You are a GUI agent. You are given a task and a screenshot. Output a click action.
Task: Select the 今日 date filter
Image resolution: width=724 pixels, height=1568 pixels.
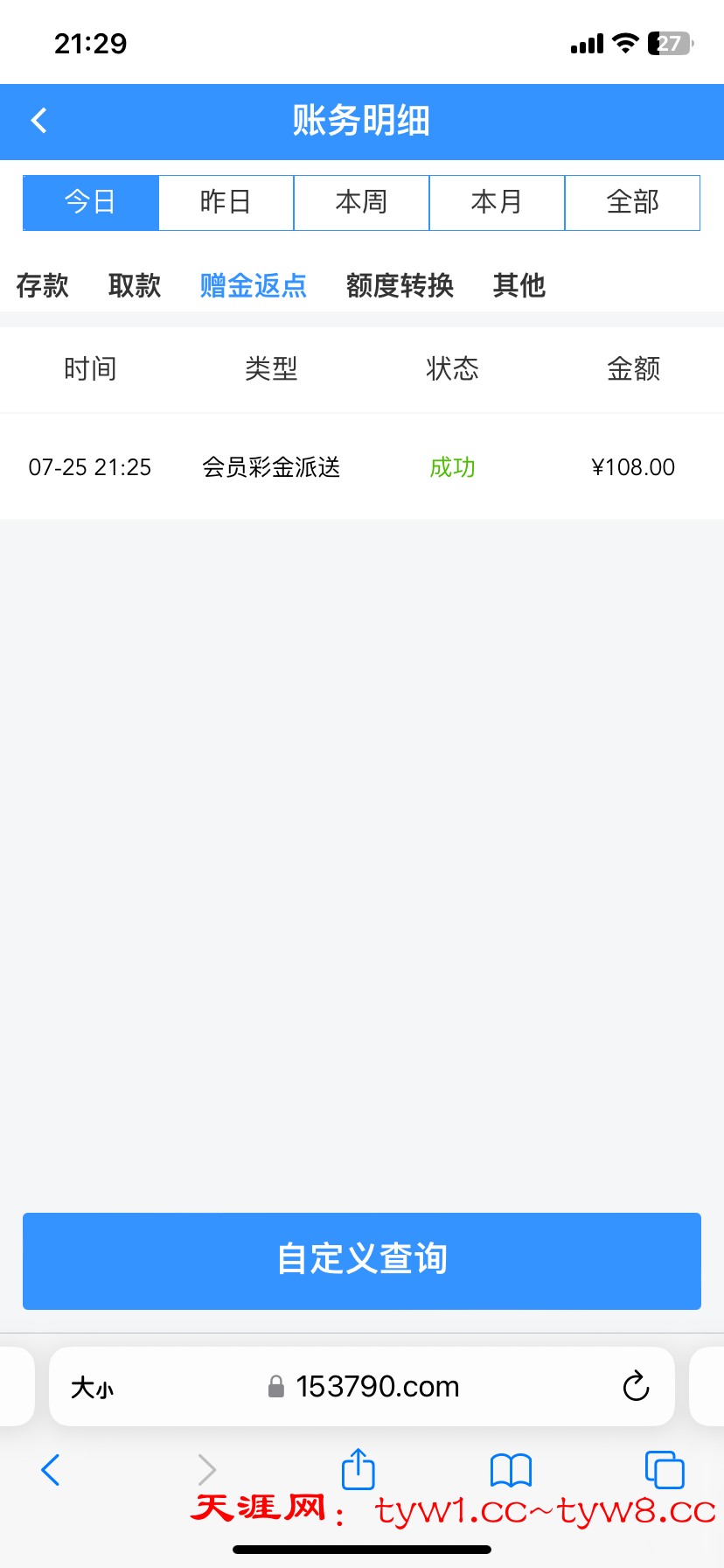point(91,202)
